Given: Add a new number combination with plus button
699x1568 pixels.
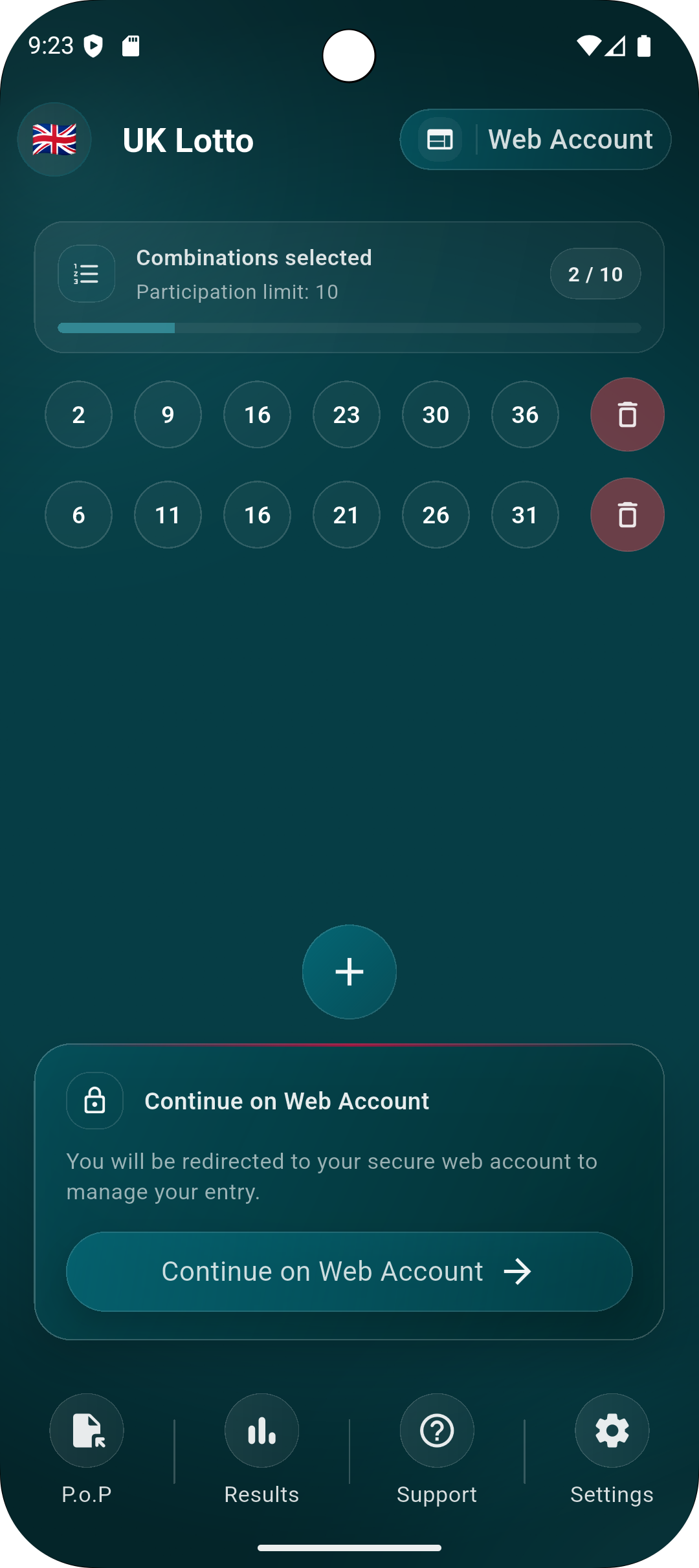Looking at the screenshot, I should (349, 972).
